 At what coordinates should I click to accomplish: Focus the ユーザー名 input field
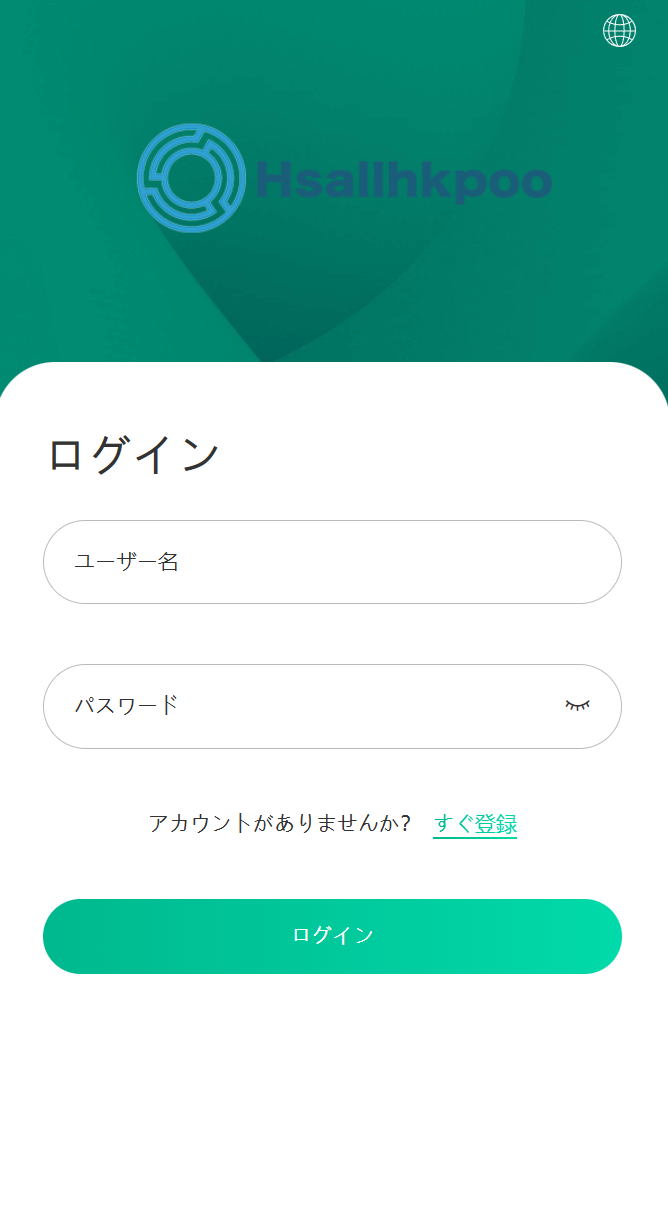(x=332, y=562)
